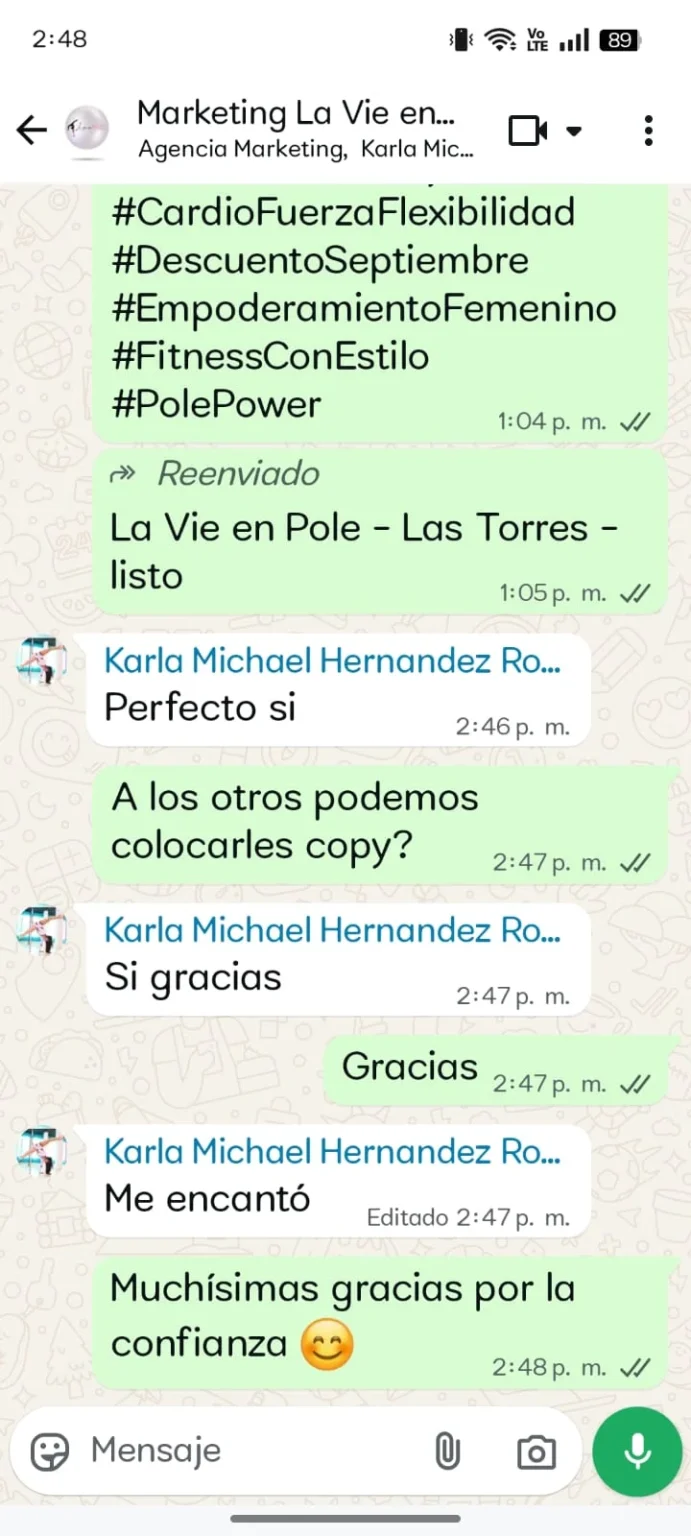Image resolution: width=691 pixels, height=1536 pixels.
Task: Open the group profile picture
Action: tap(87, 130)
